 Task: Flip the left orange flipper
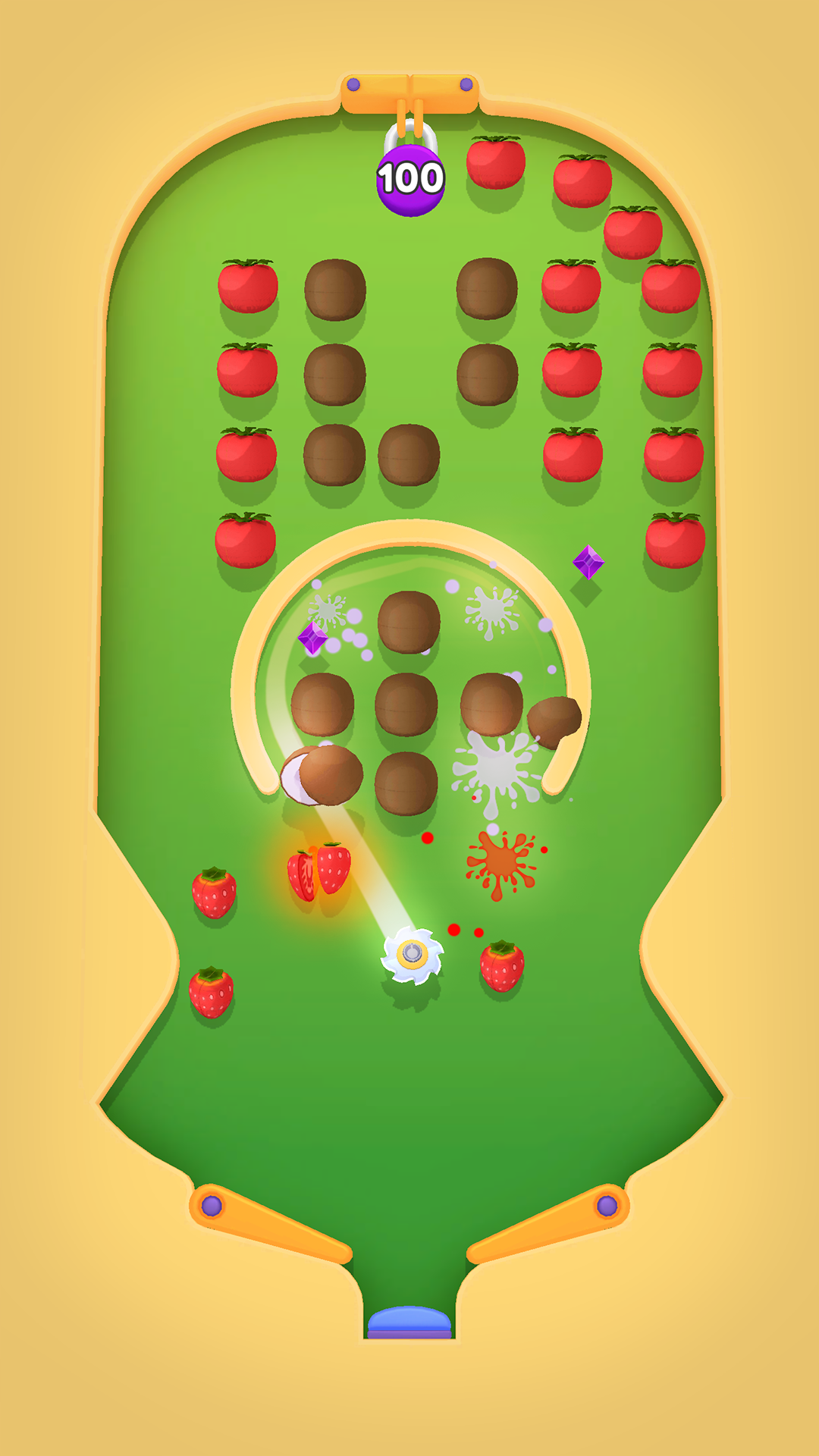tap(271, 1223)
